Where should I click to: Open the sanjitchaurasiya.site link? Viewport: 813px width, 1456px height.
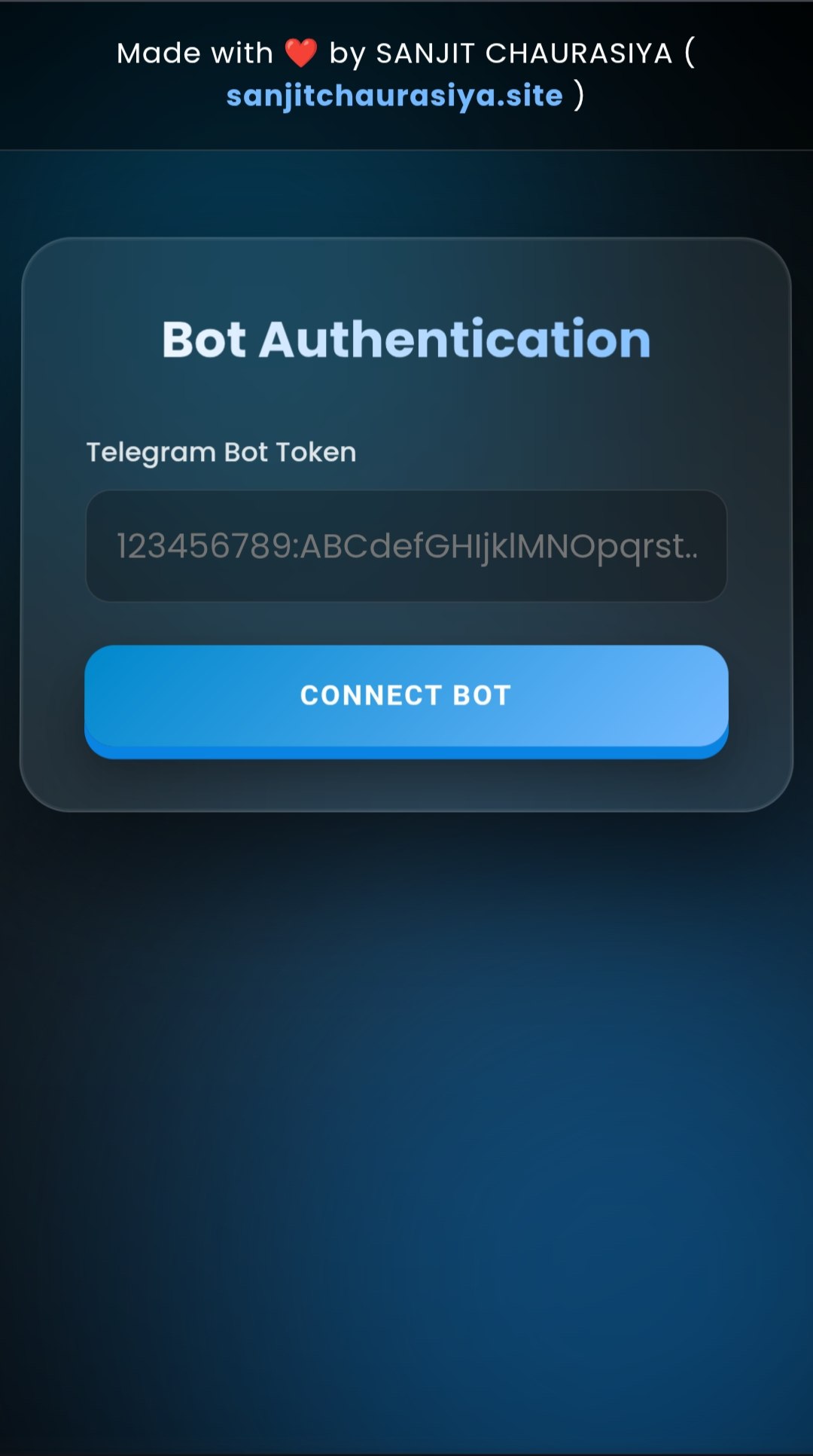[x=394, y=96]
